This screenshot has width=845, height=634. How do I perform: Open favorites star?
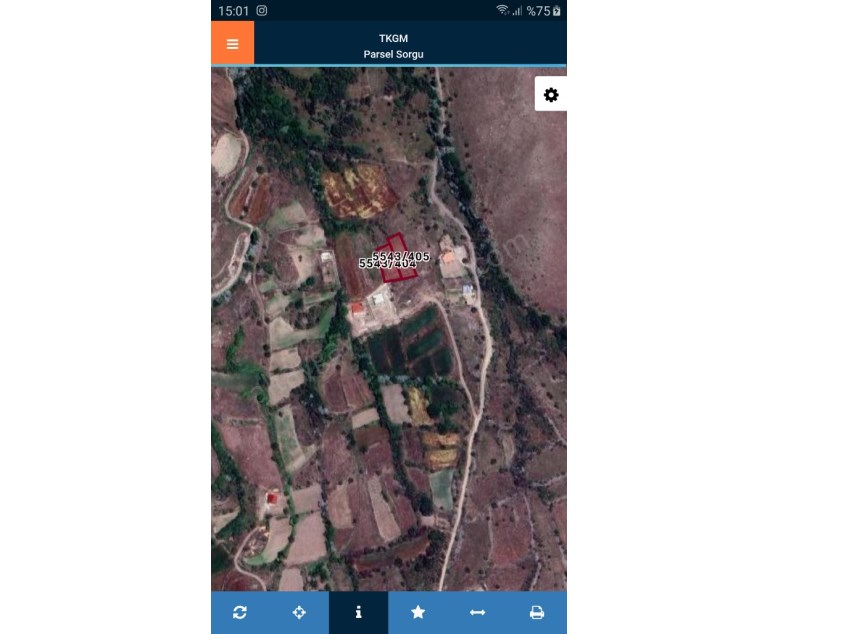418,612
